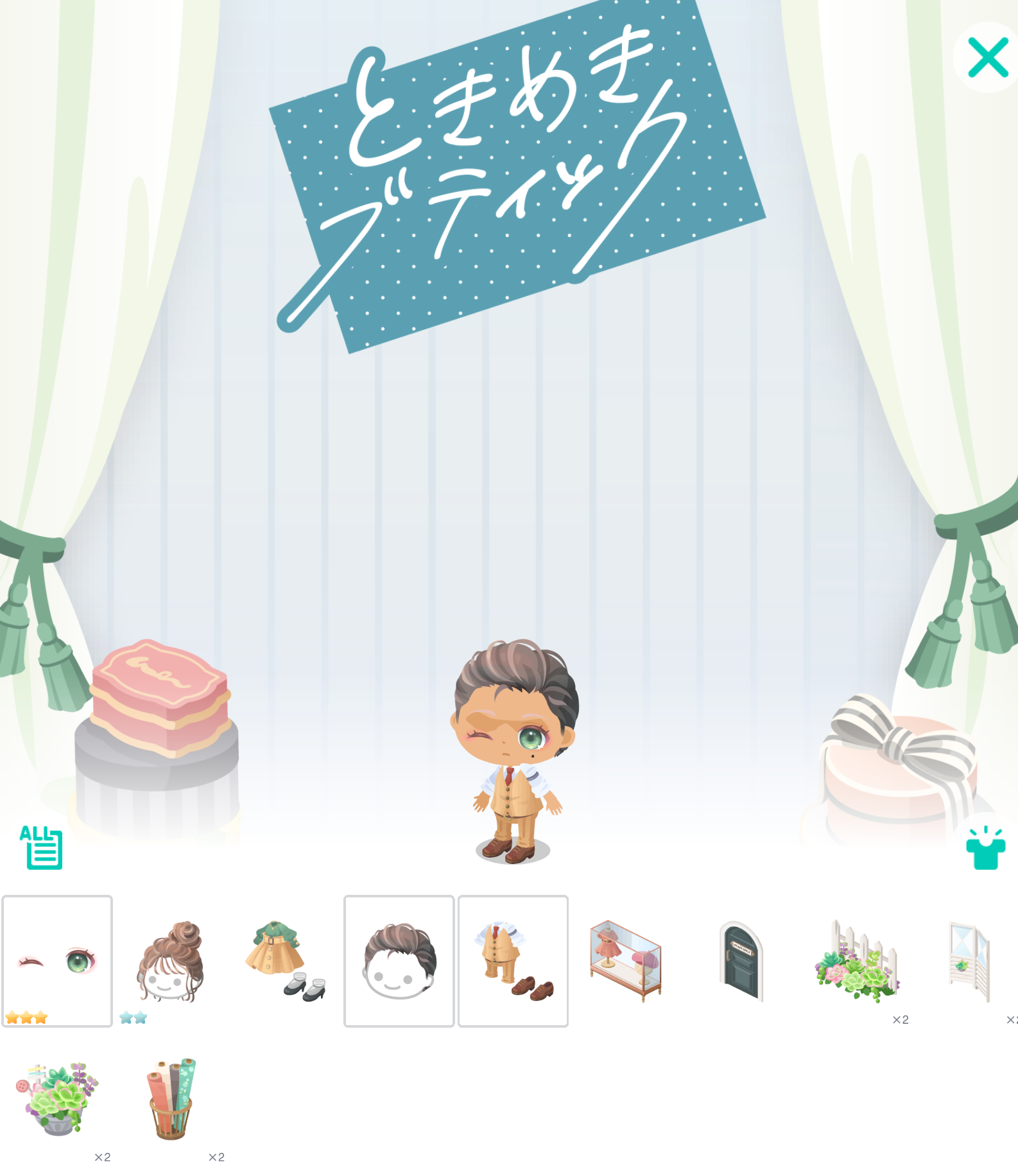
Task: Select the winking green eyes item
Action: [x=57, y=961]
